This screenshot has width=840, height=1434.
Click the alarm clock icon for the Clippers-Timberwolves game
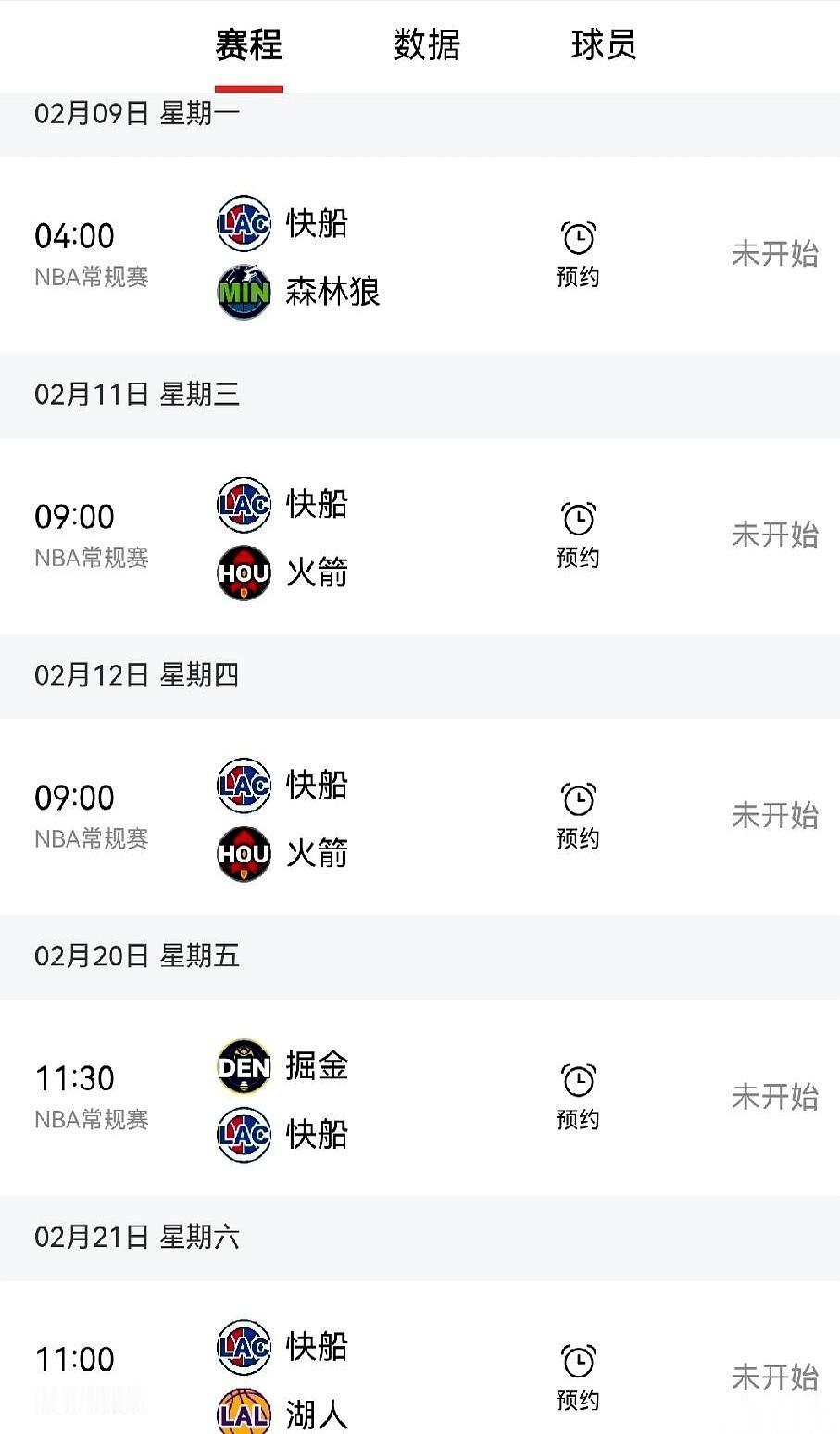tap(577, 234)
